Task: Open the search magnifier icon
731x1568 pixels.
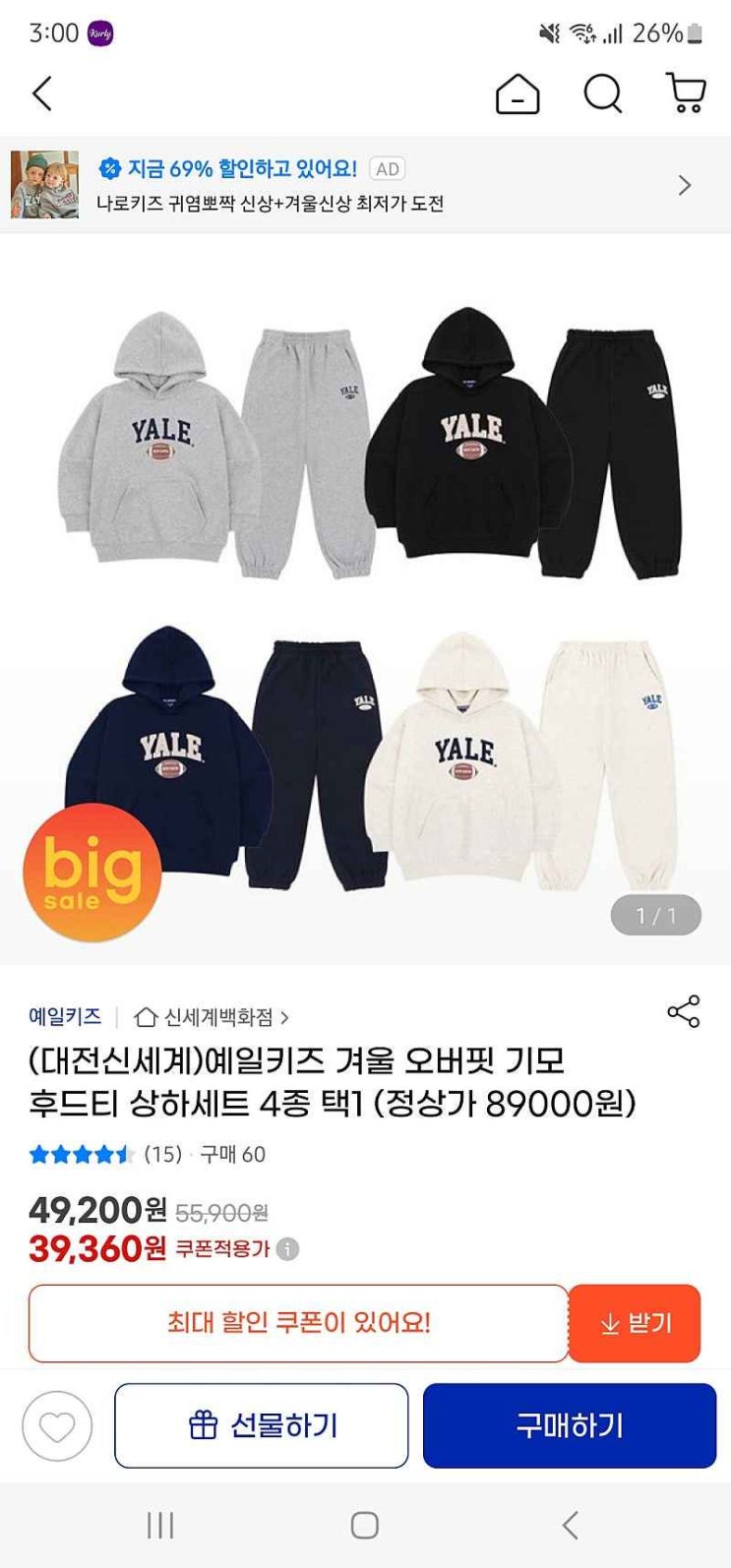Action: tap(602, 94)
